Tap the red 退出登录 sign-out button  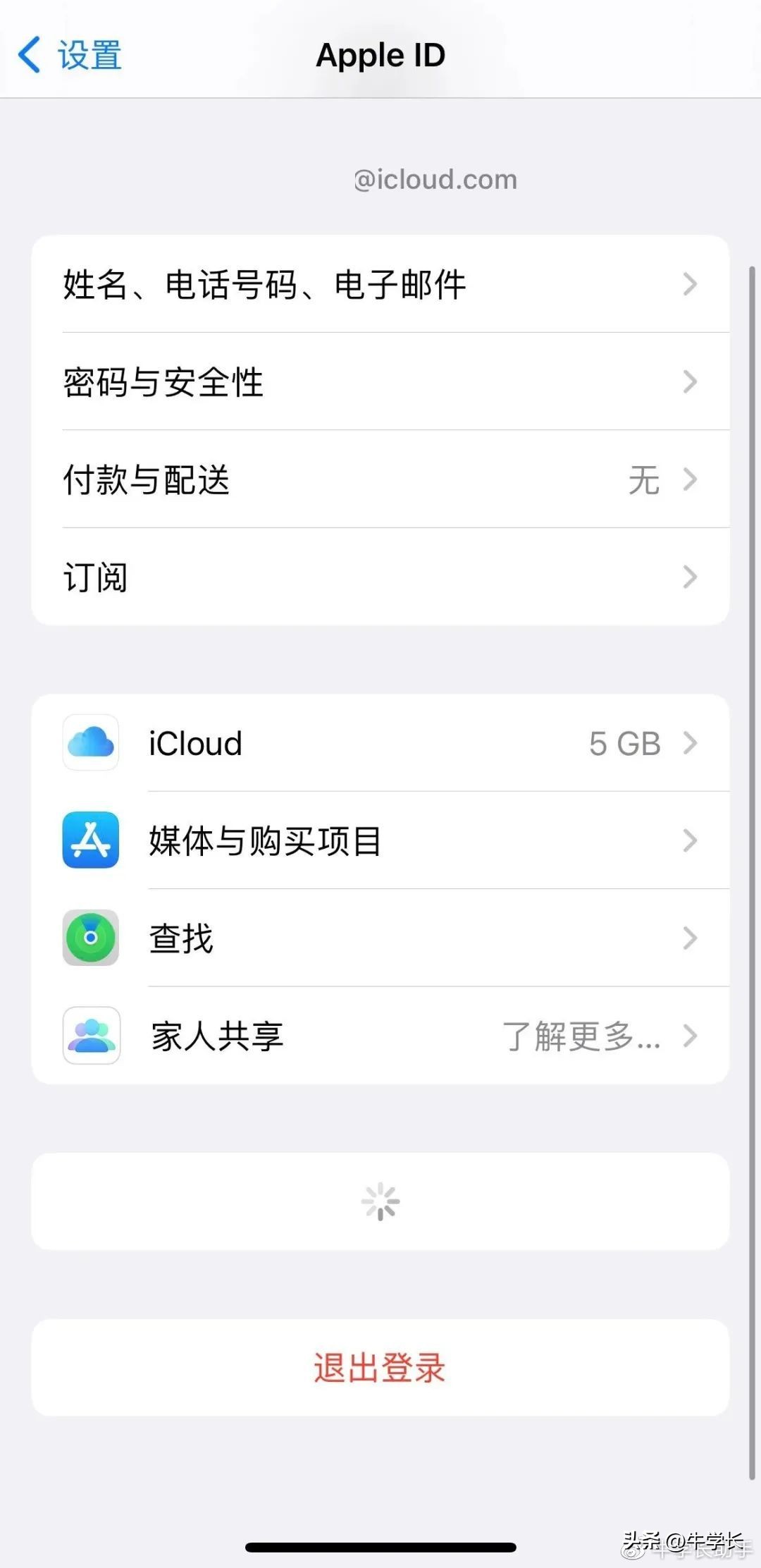click(x=380, y=1366)
